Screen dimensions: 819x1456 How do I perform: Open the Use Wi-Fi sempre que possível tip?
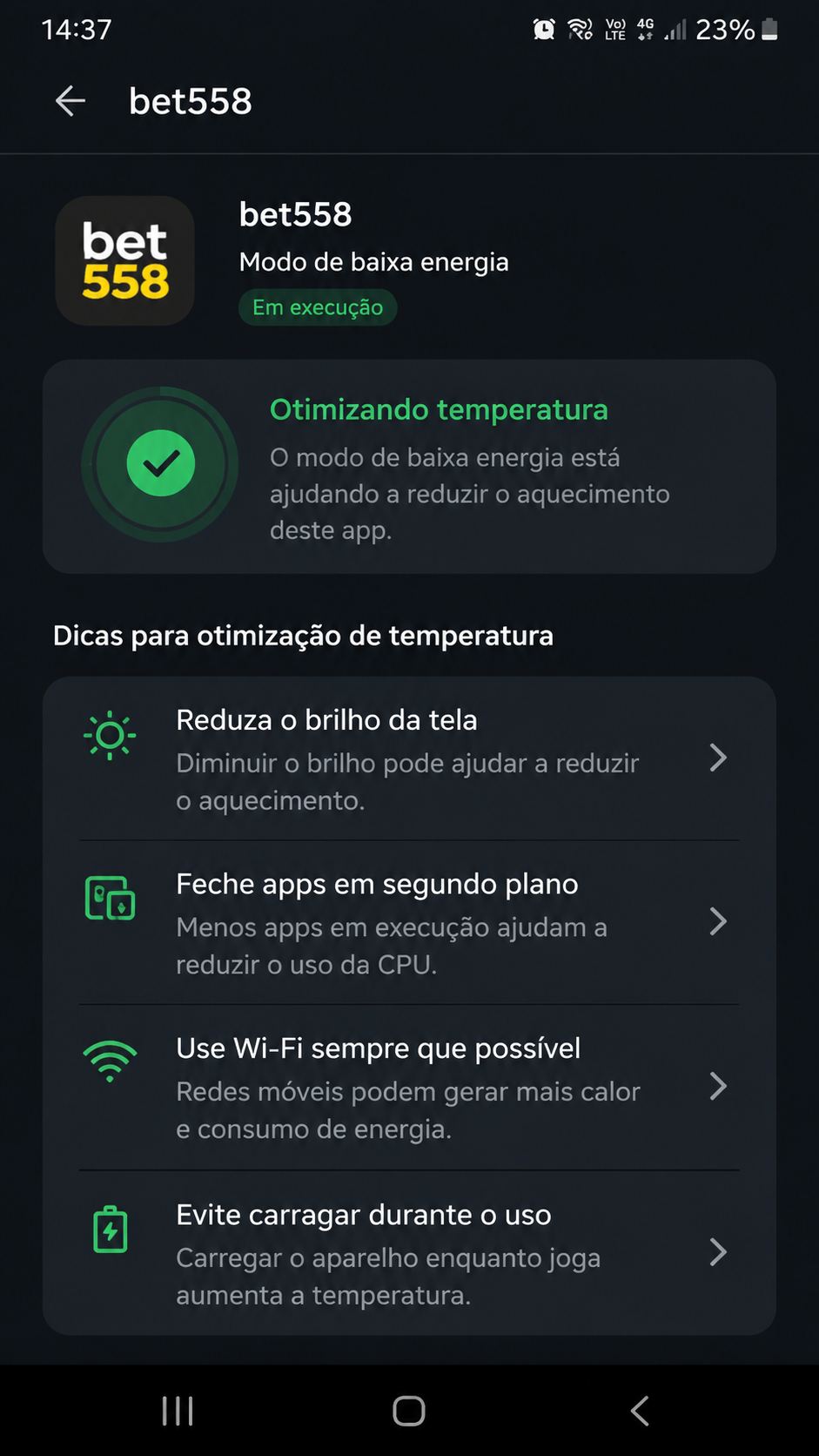pos(409,1088)
